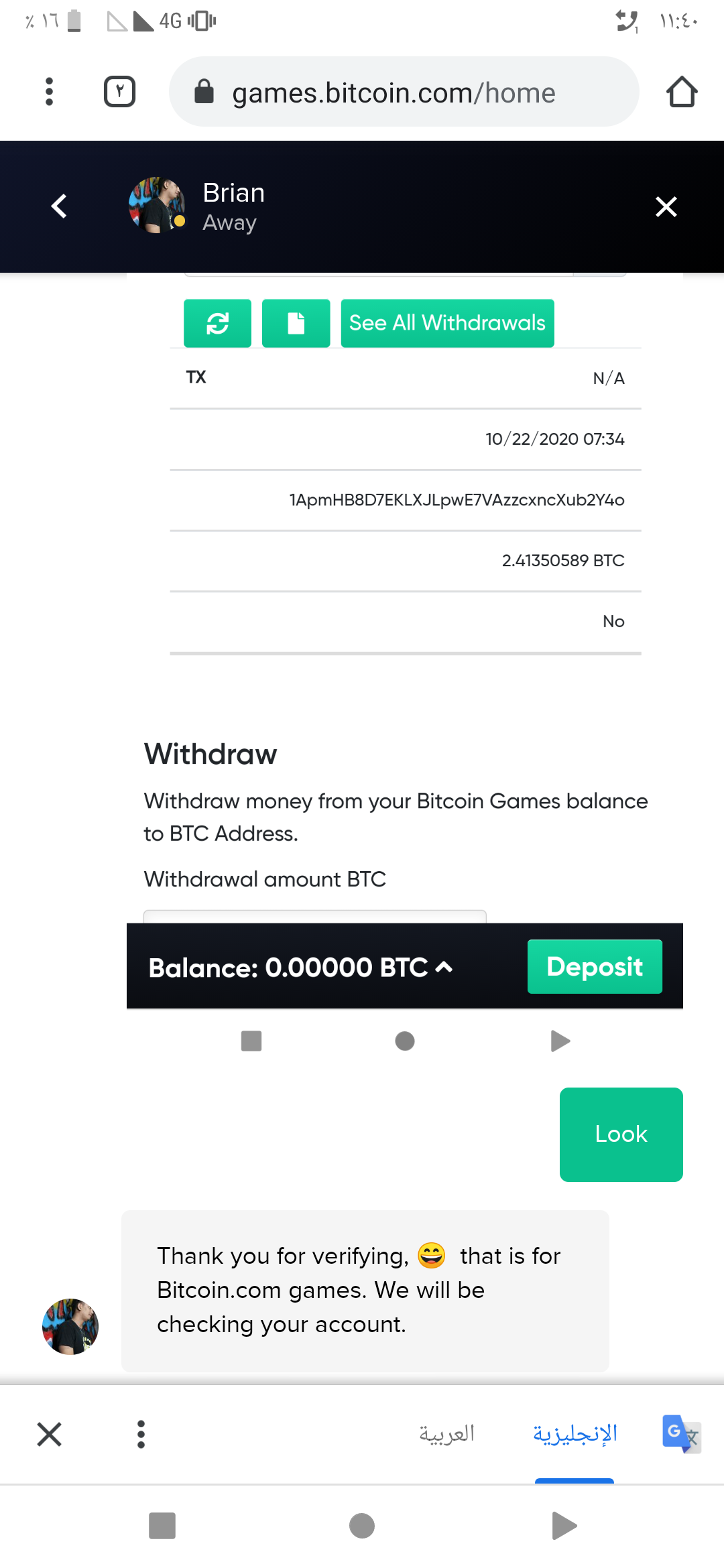Open translate bar options menu
724x1568 pixels.
point(141,1435)
